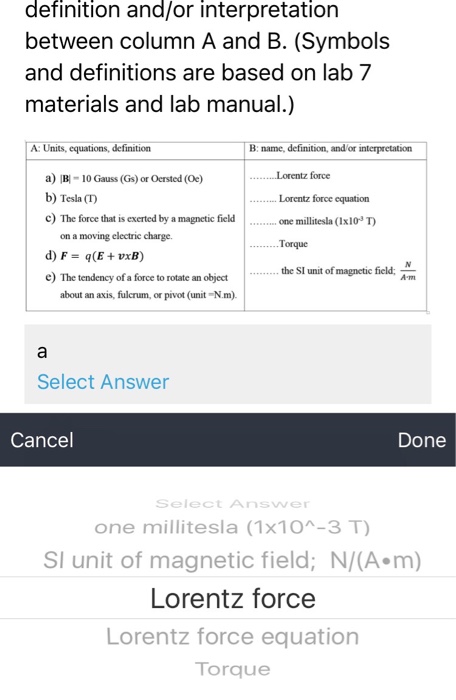Select 'Lorentz force equation' in the picker
Image resolution: width=456 pixels, height=700 pixels.
(232, 636)
